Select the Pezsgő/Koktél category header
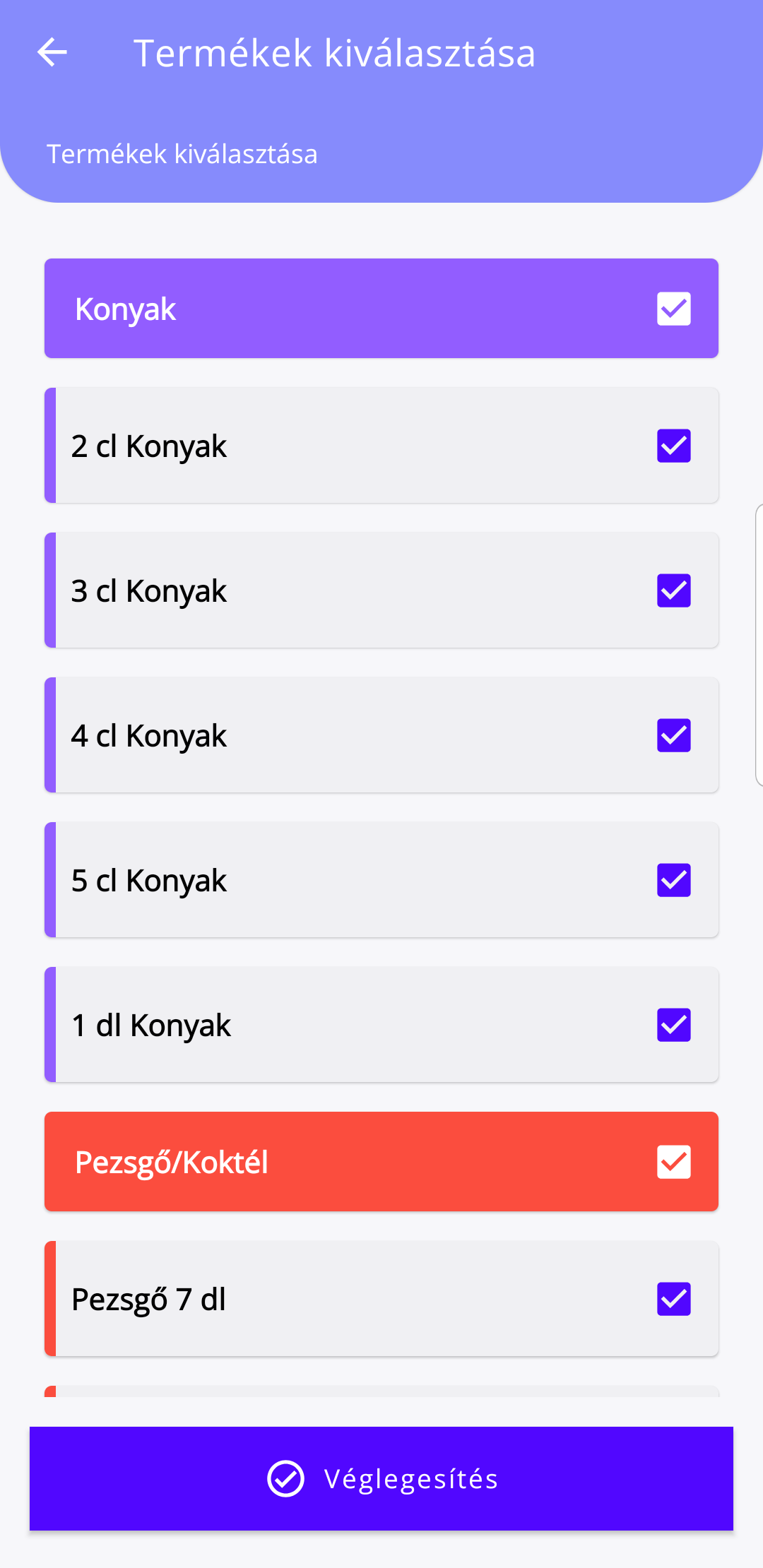 (x=283, y=1161)
